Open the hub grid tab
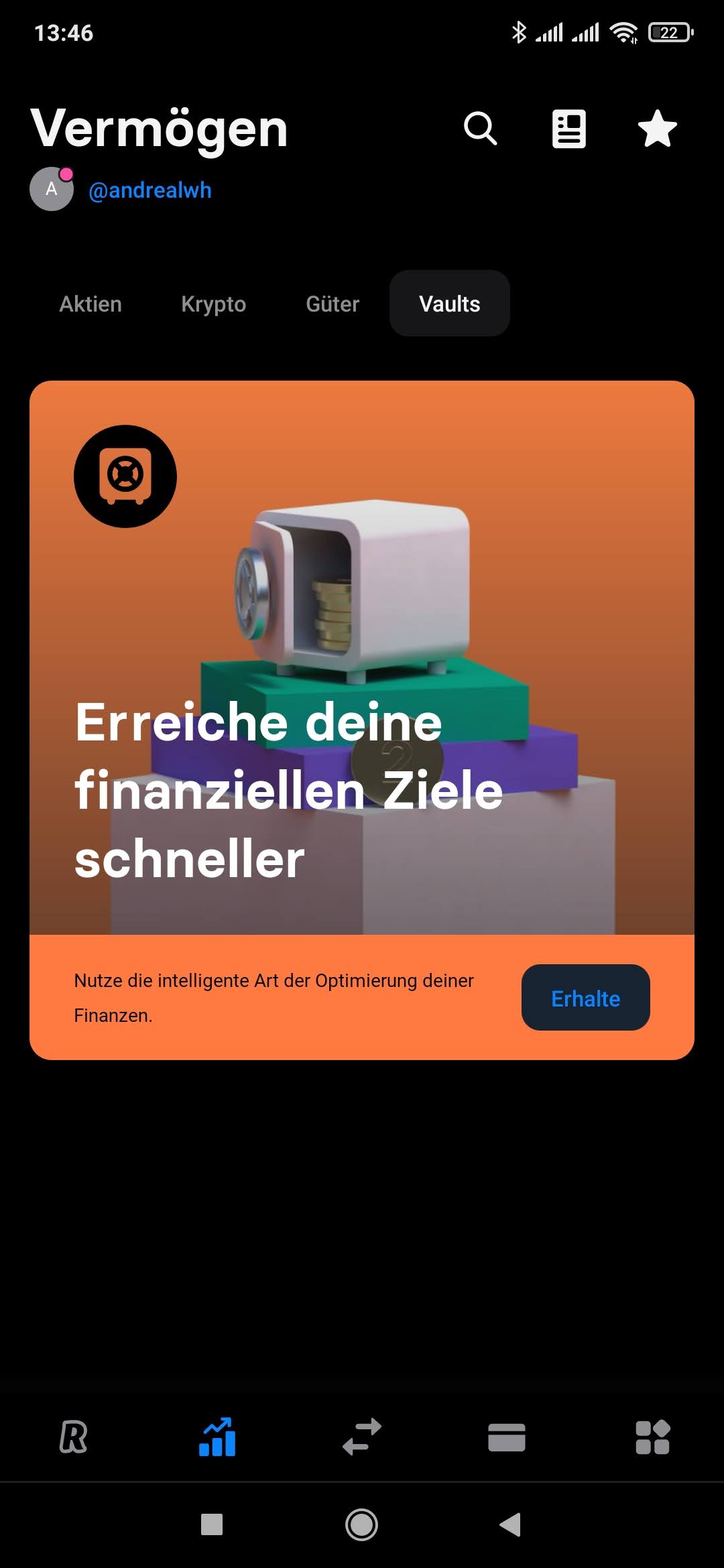Viewport: 724px width, 1568px height. (x=652, y=1437)
